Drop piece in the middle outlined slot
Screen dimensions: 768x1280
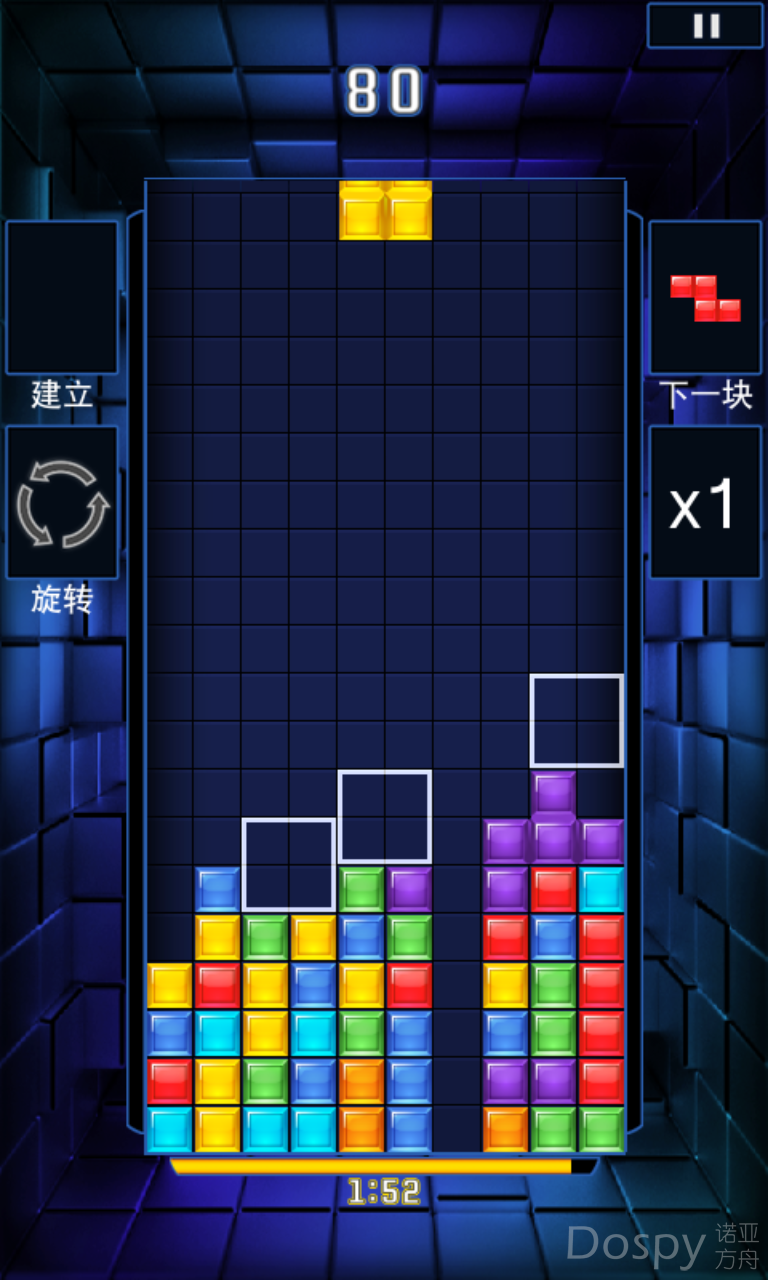click(385, 816)
